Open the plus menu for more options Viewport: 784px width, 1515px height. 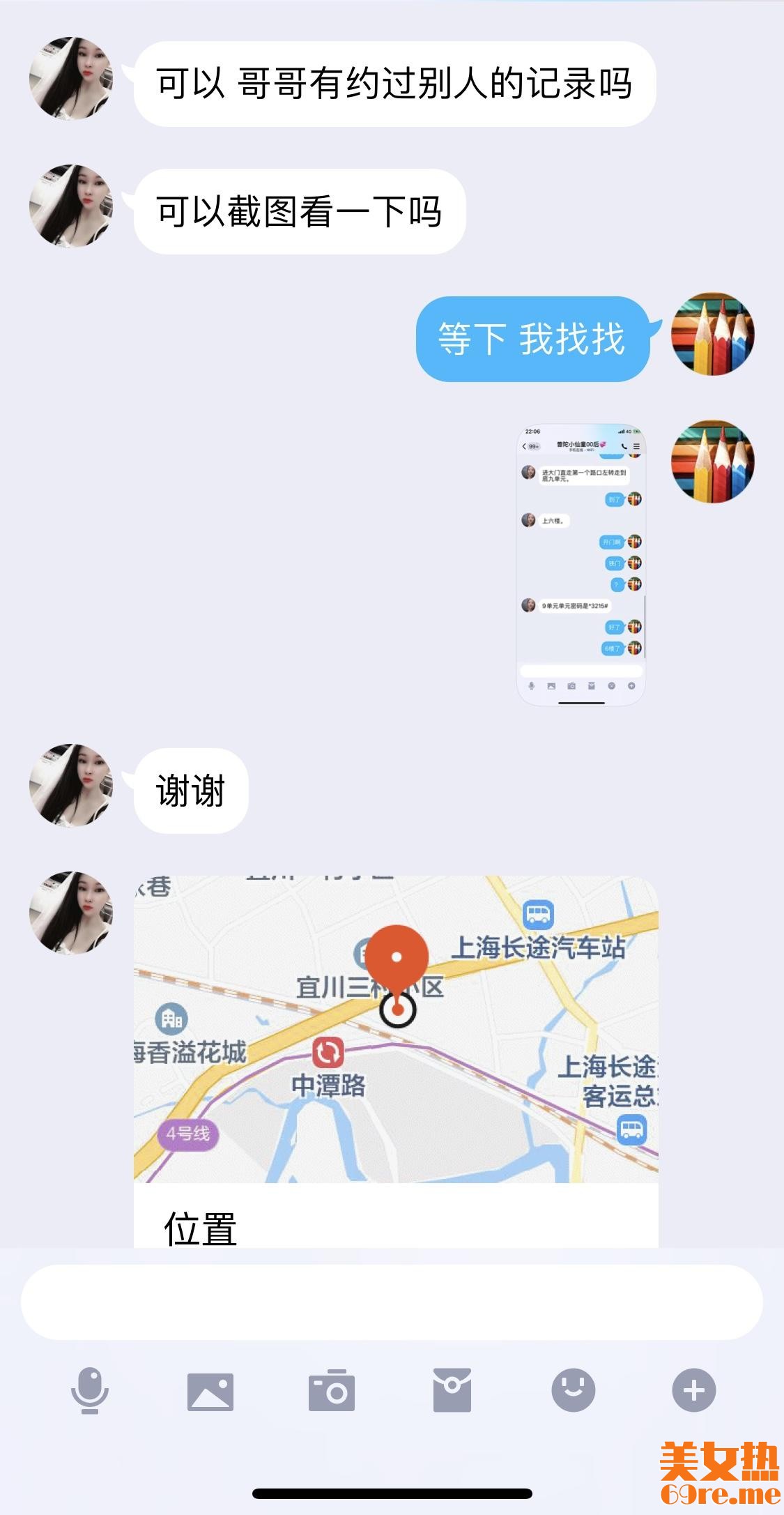[x=693, y=1390]
